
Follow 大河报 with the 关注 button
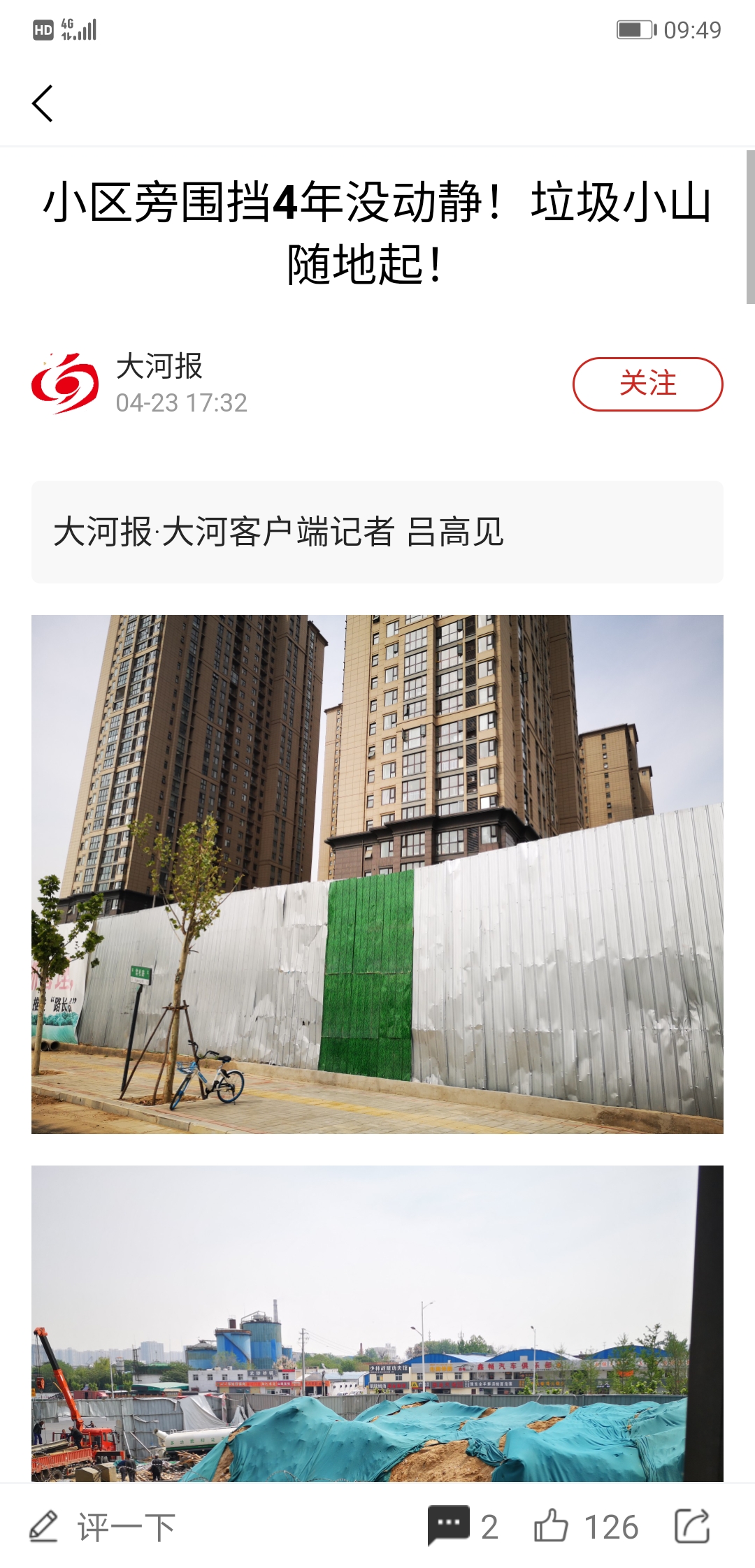(x=647, y=384)
